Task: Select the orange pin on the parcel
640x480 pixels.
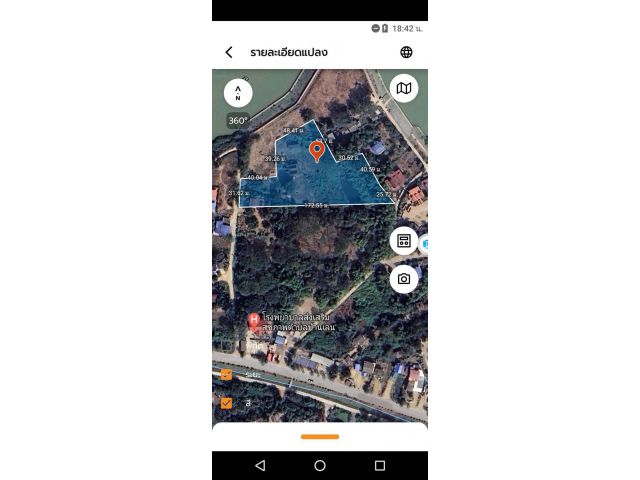Action: [x=317, y=151]
